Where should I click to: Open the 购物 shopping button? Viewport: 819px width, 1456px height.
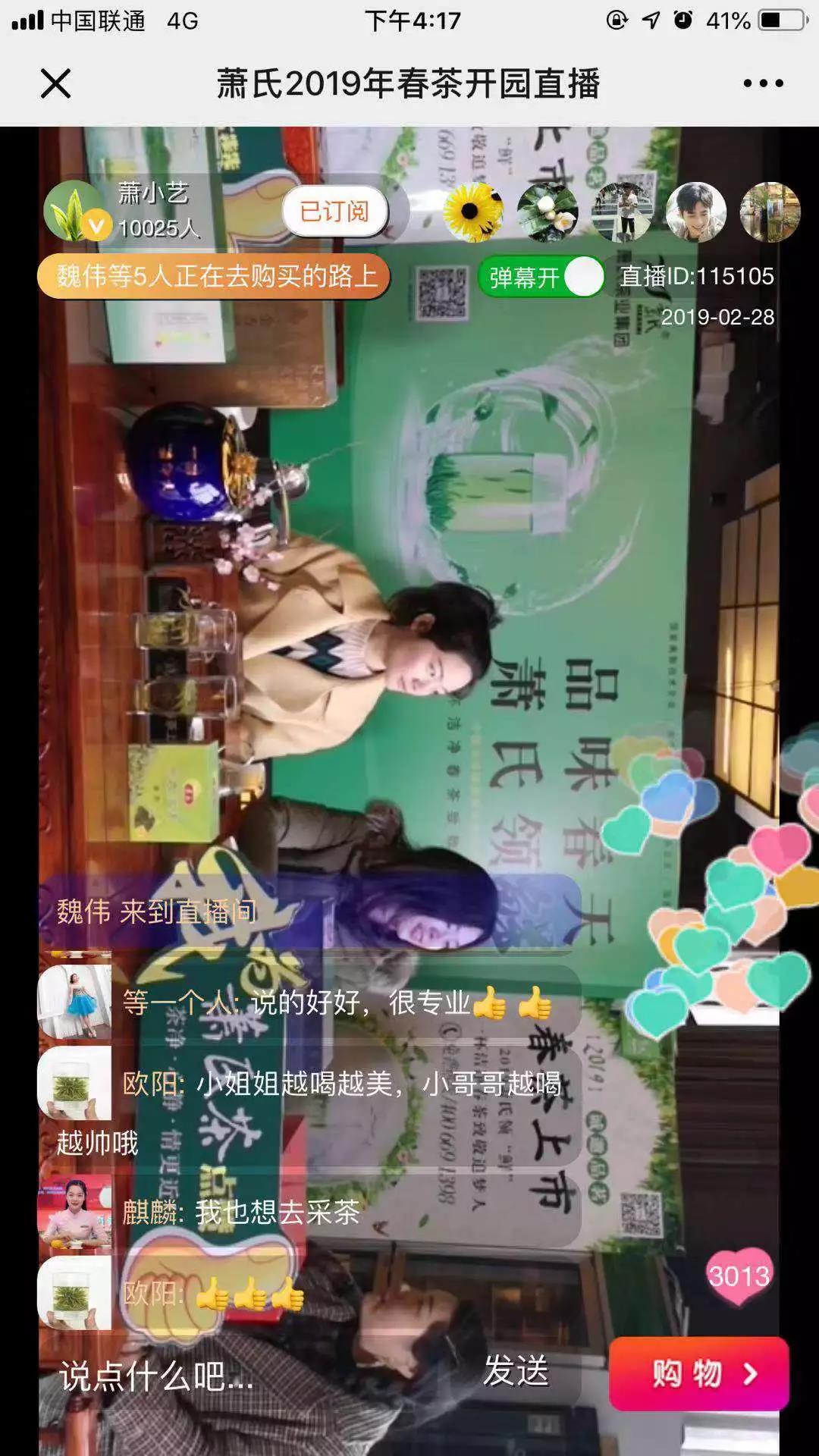[x=698, y=1374]
